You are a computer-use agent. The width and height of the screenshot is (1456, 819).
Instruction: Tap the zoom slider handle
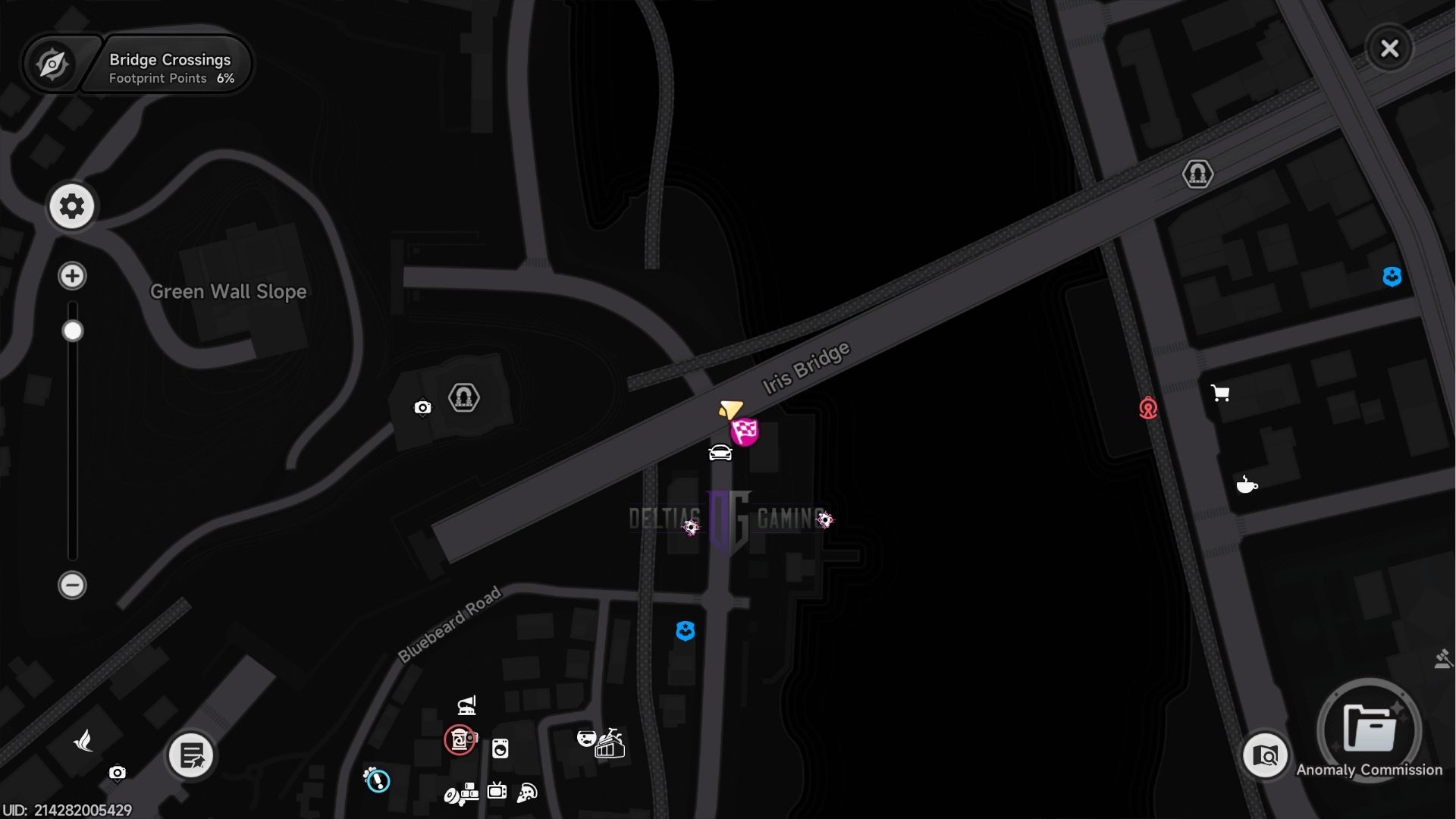[73, 331]
